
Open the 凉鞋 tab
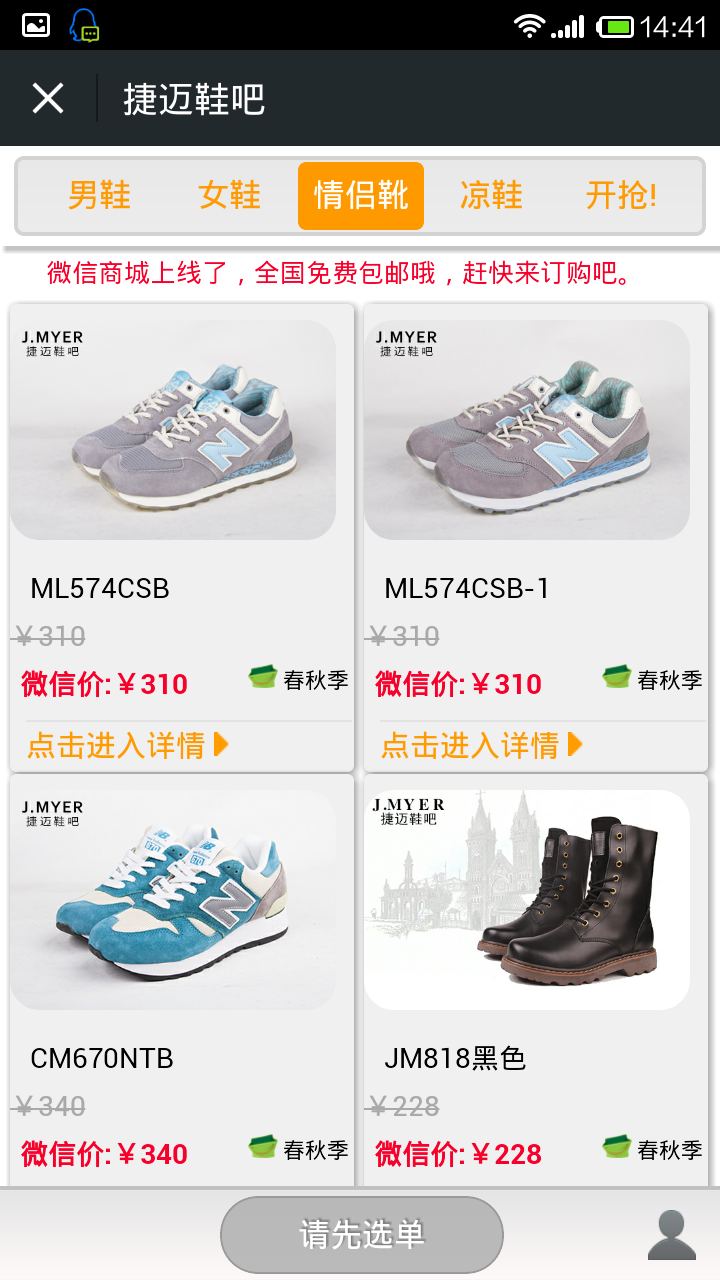click(x=491, y=195)
